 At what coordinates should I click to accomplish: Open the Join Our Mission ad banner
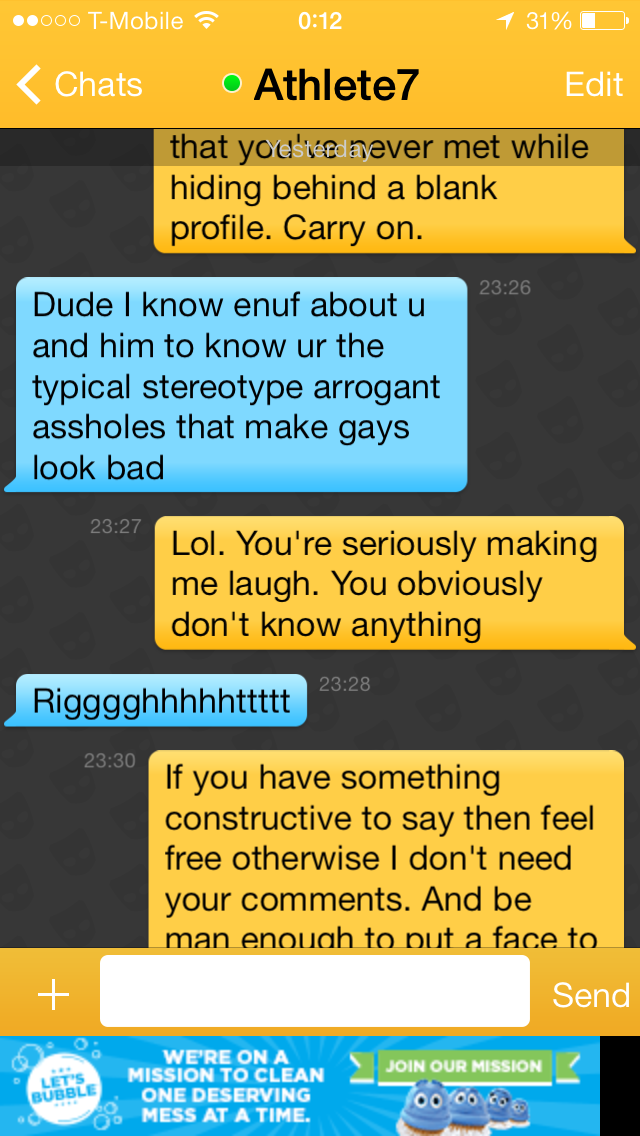pyautogui.click(x=465, y=1066)
